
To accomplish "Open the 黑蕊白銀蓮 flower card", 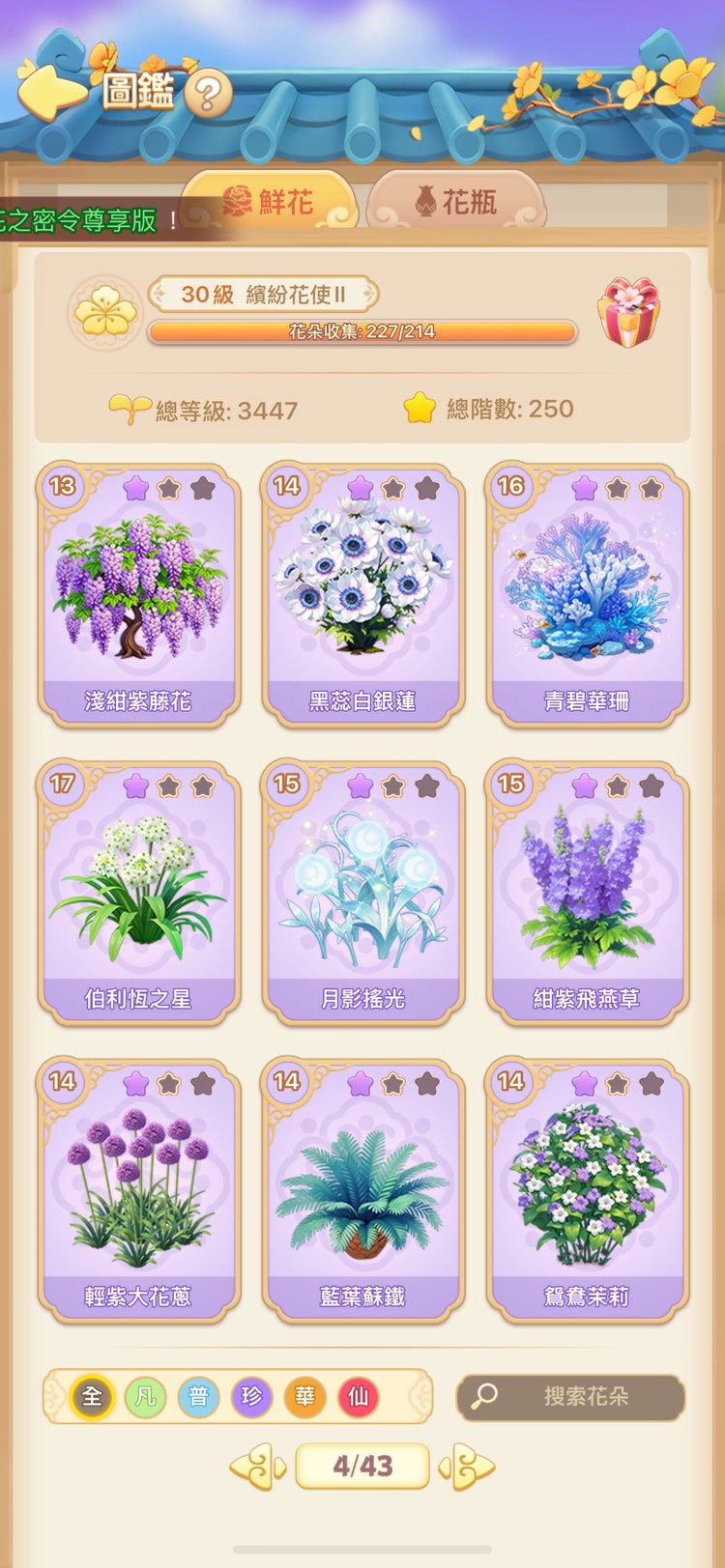I will [x=362, y=595].
